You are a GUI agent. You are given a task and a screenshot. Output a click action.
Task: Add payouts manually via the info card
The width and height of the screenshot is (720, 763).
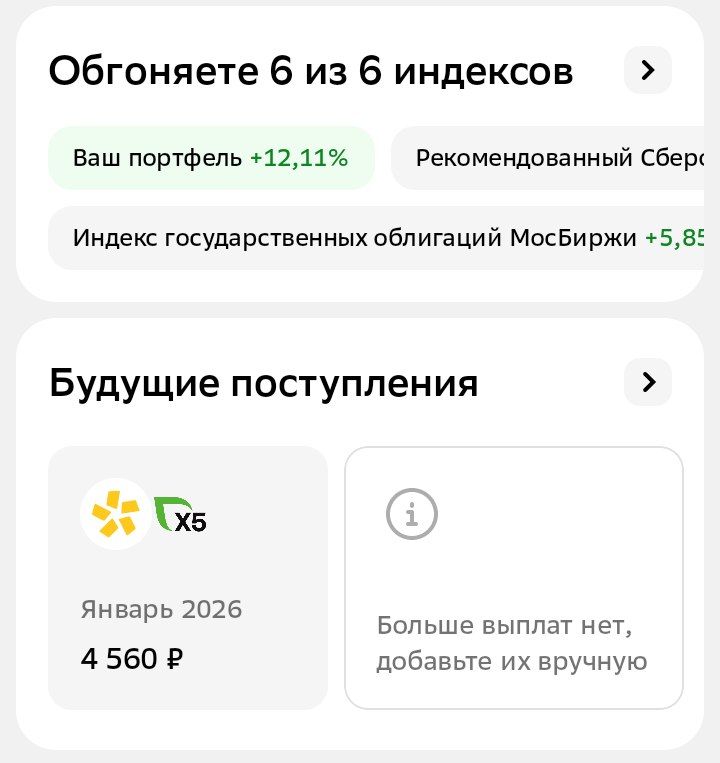(x=514, y=578)
